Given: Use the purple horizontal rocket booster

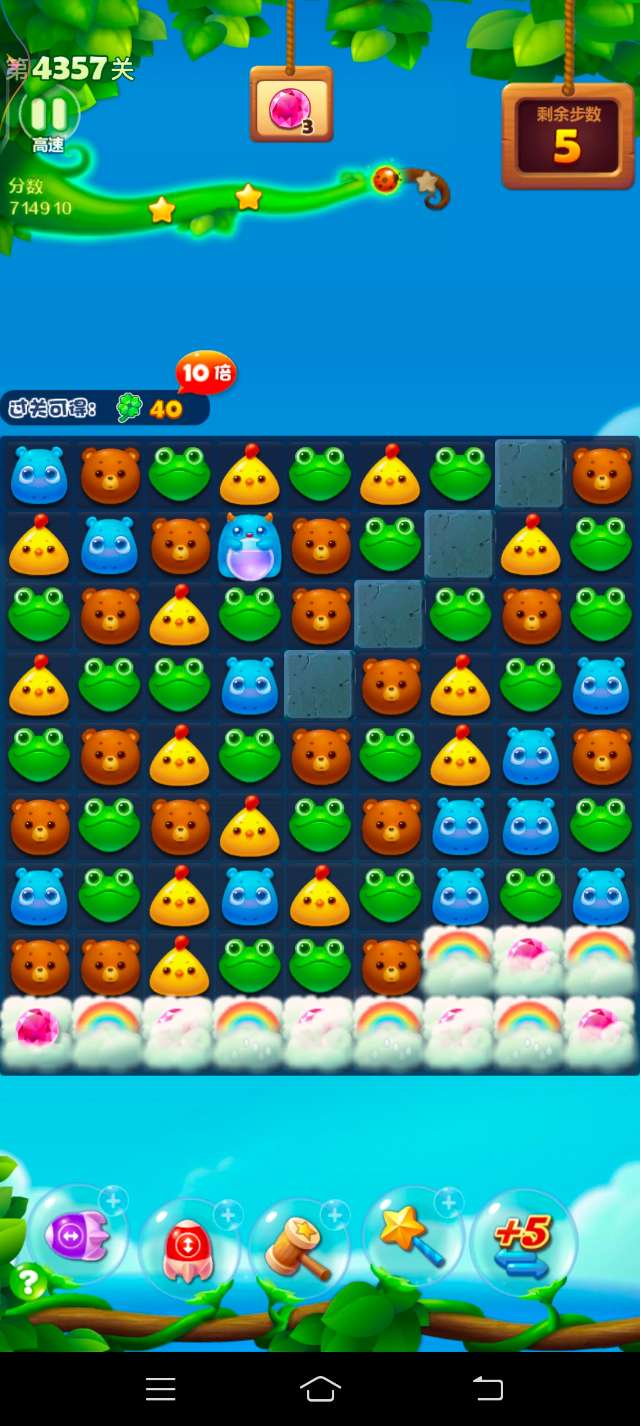Looking at the screenshot, I should [77, 1237].
